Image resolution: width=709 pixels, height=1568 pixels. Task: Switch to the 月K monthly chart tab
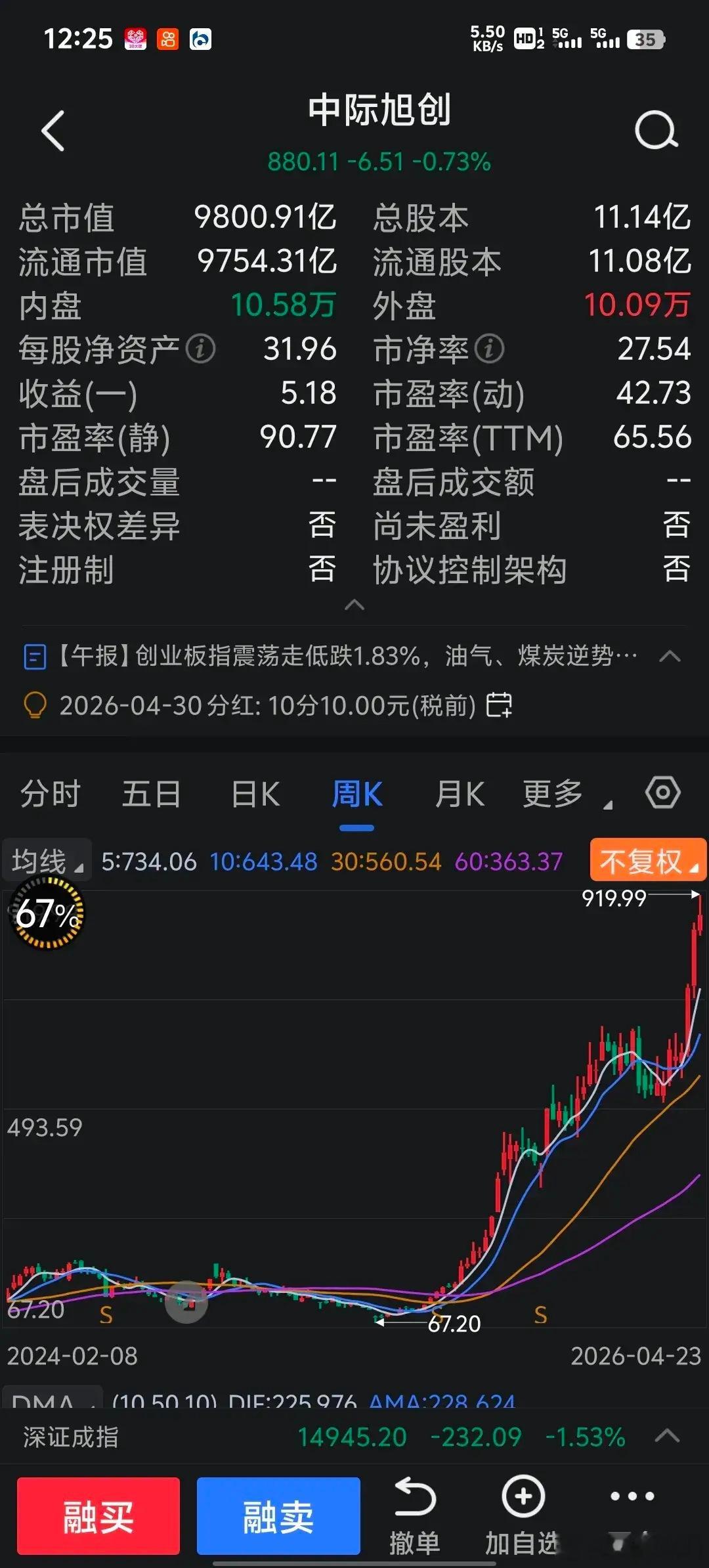(459, 793)
